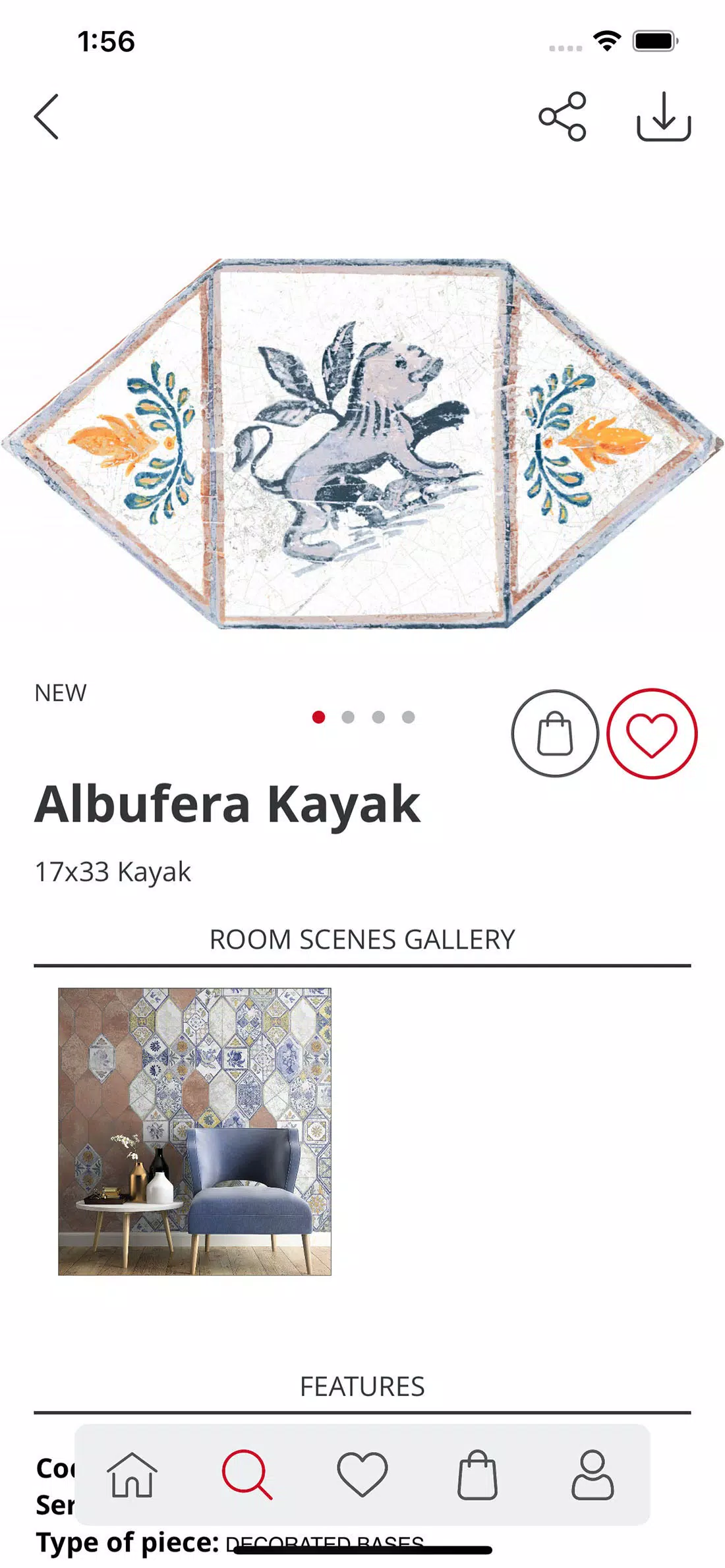Open the shopping bag tab
The image size is (725, 1568).
click(x=477, y=1474)
